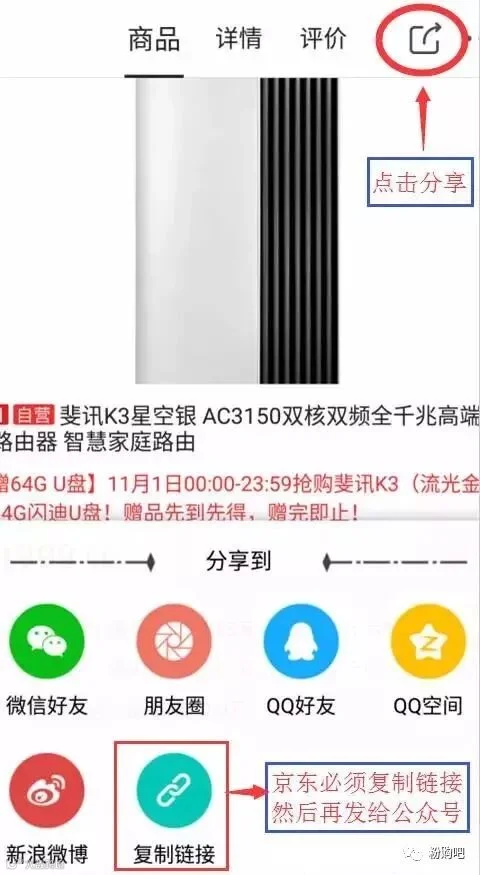Tap the share icon in the top bar
Screen dimensions: 480x875
point(426,37)
